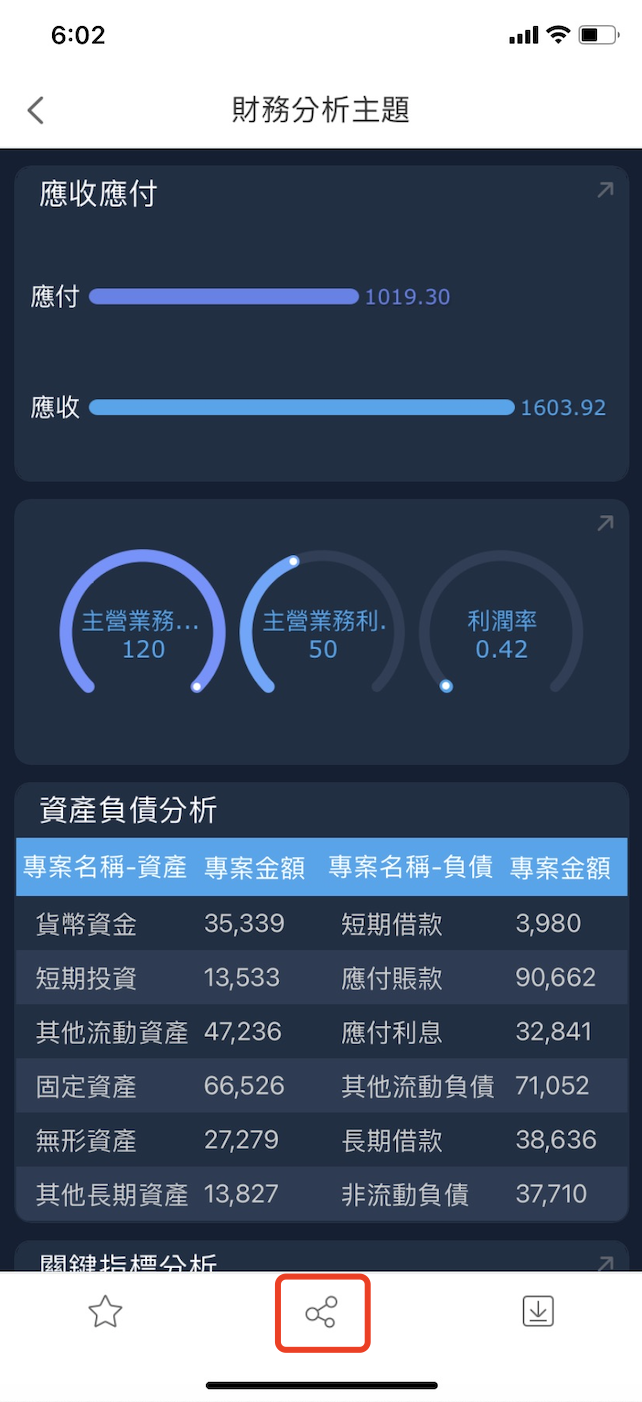Screen dimensions: 642x1402
Task: Expand the 利潤率 gauge panel
Action: (604, 523)
